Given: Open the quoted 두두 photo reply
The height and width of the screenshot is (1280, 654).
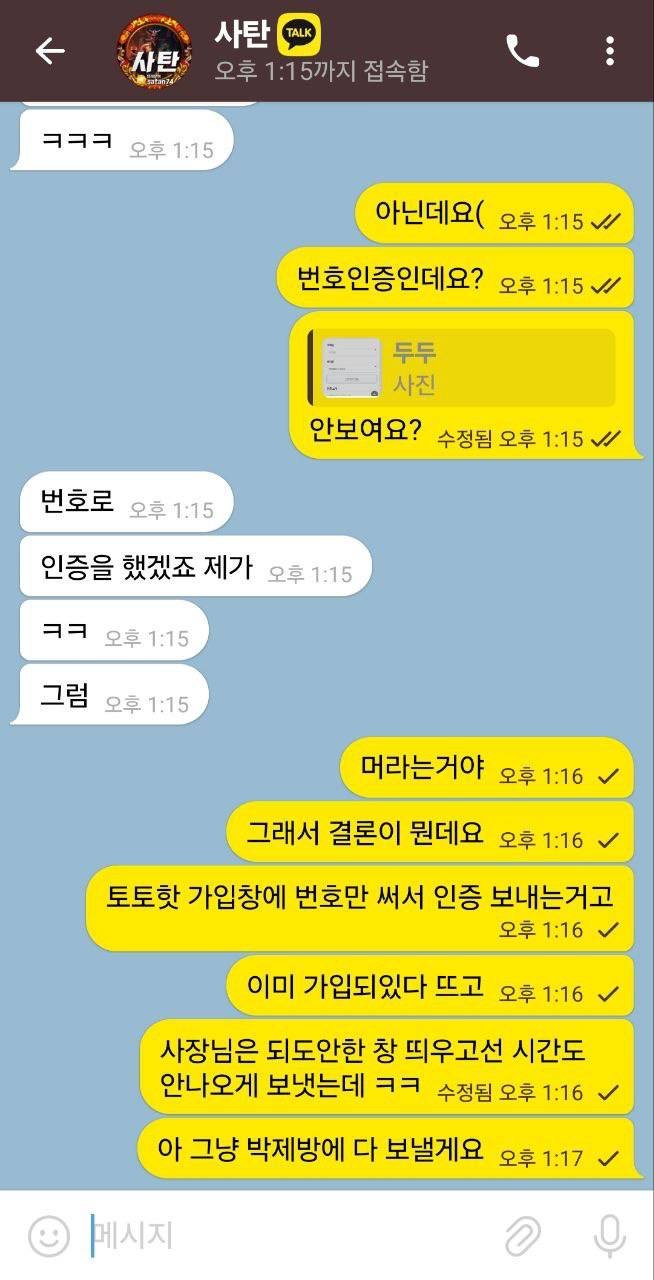Looking at the screenshot, I should (x=462, y=368).
